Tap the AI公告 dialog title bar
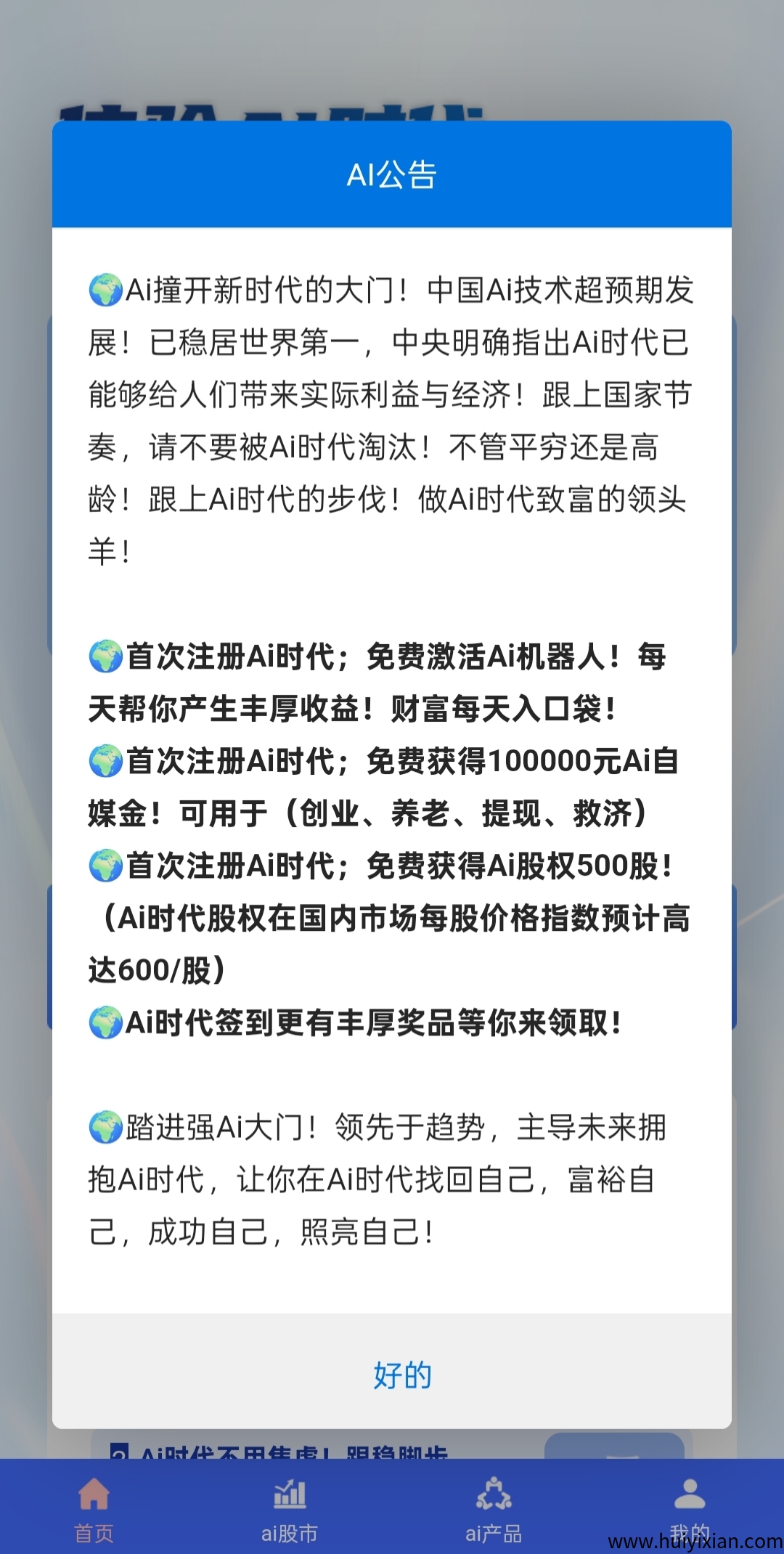 392,174
